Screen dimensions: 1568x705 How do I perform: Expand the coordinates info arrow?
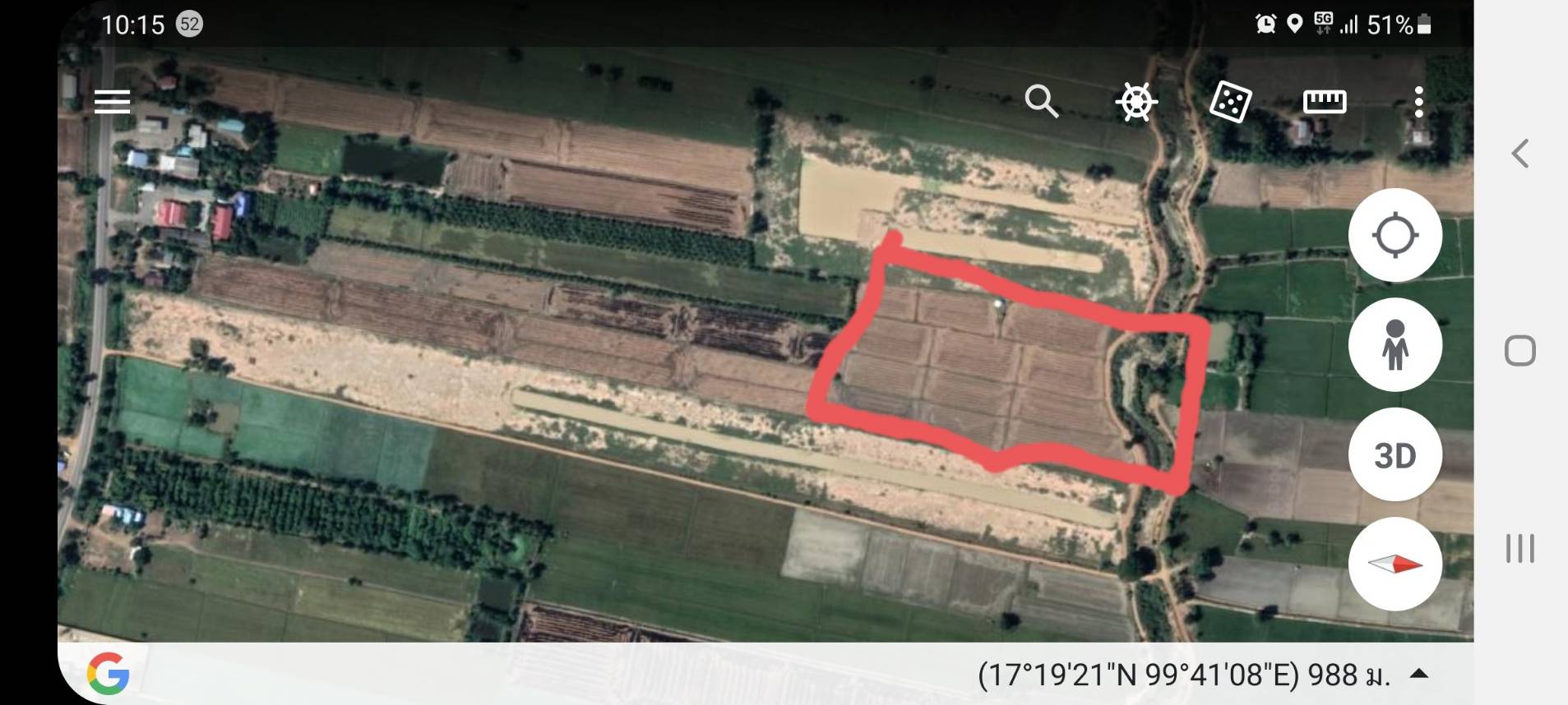tap(1419, 675)
